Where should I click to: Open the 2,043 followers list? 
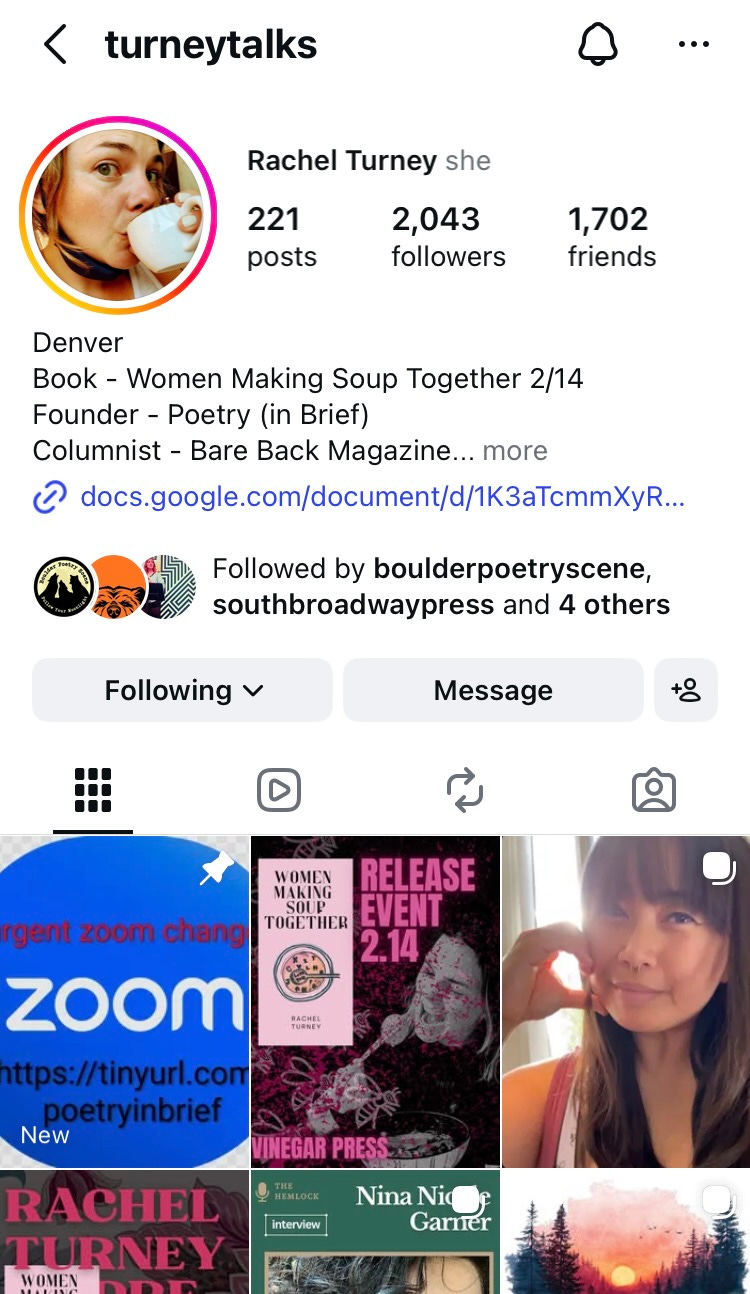(447, 236)
